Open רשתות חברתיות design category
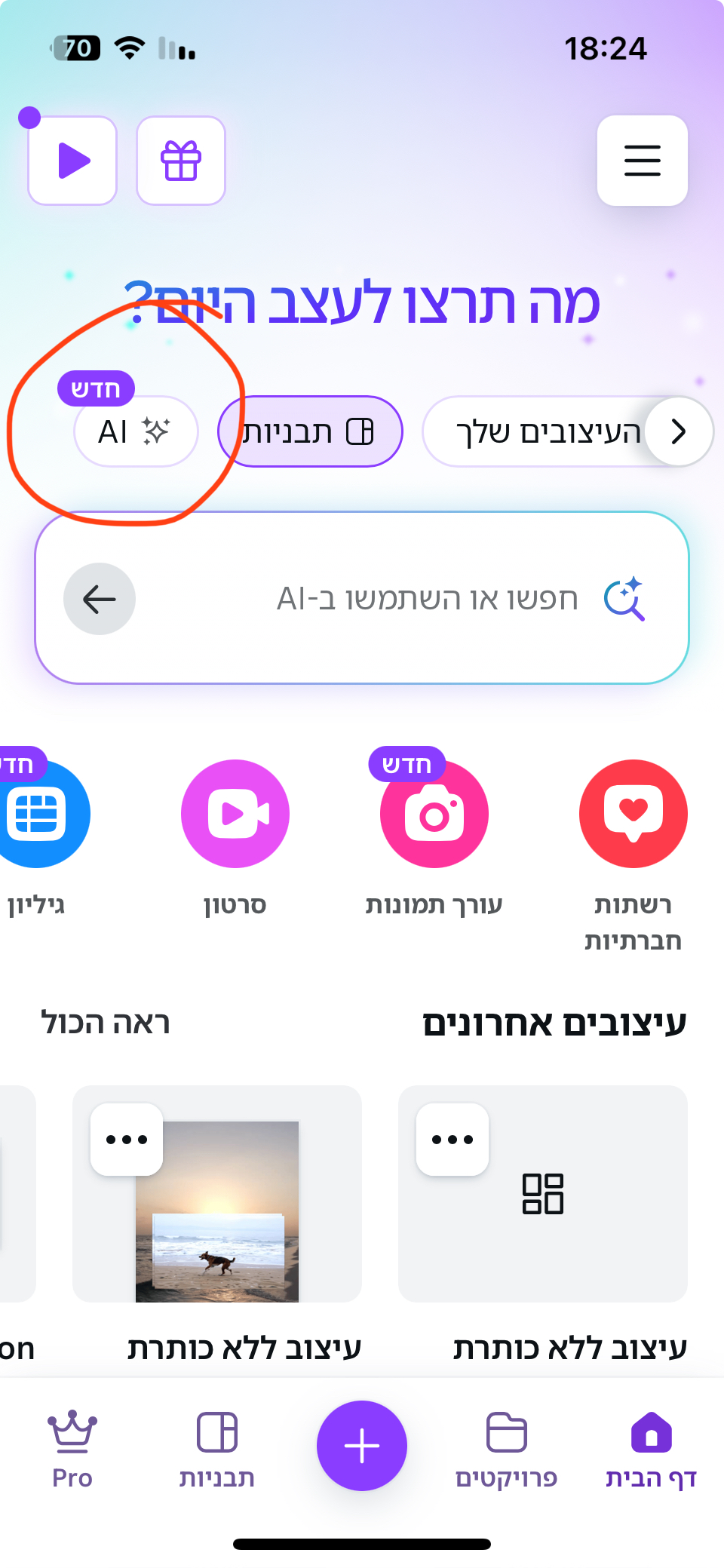 pyautogui.click(x=633, y=815)
